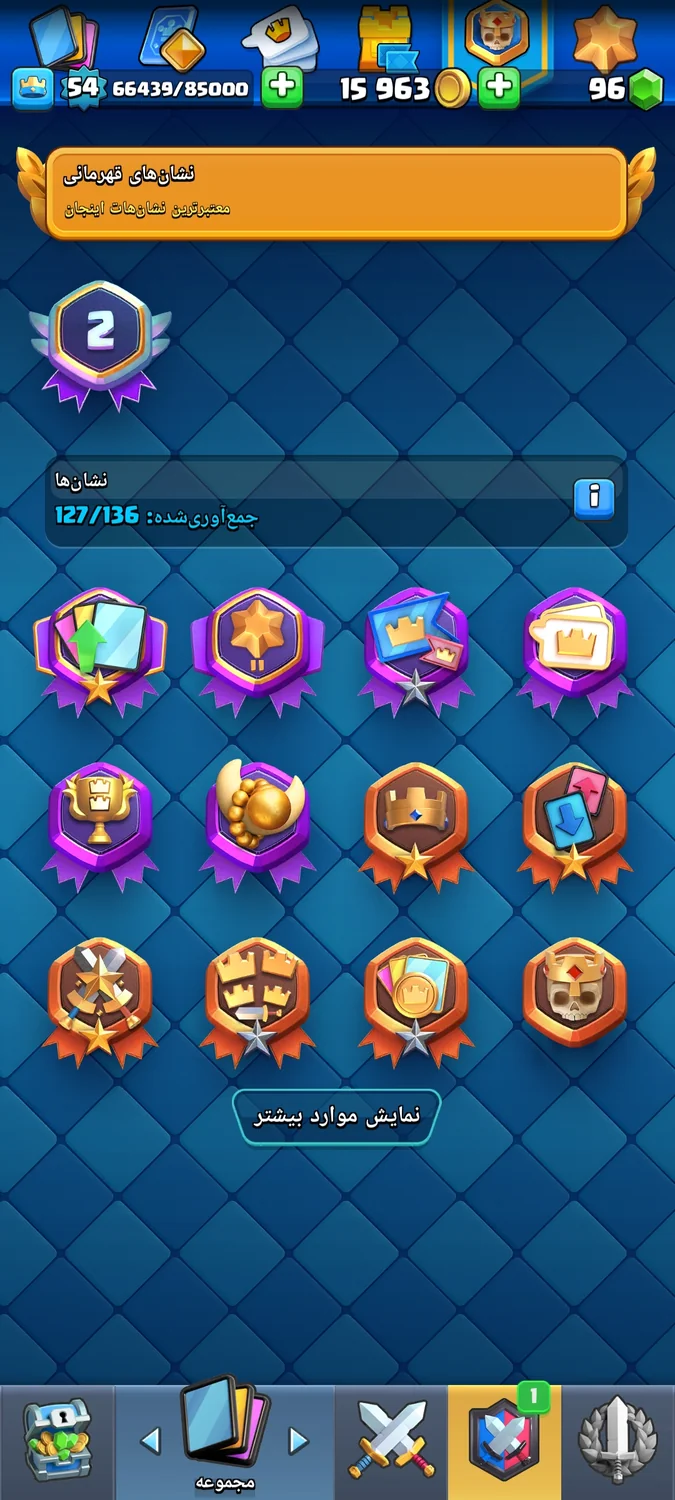Screen dimensions: 675x1500
Task: Open the skull with crown badge
Action: click(574, 992)
